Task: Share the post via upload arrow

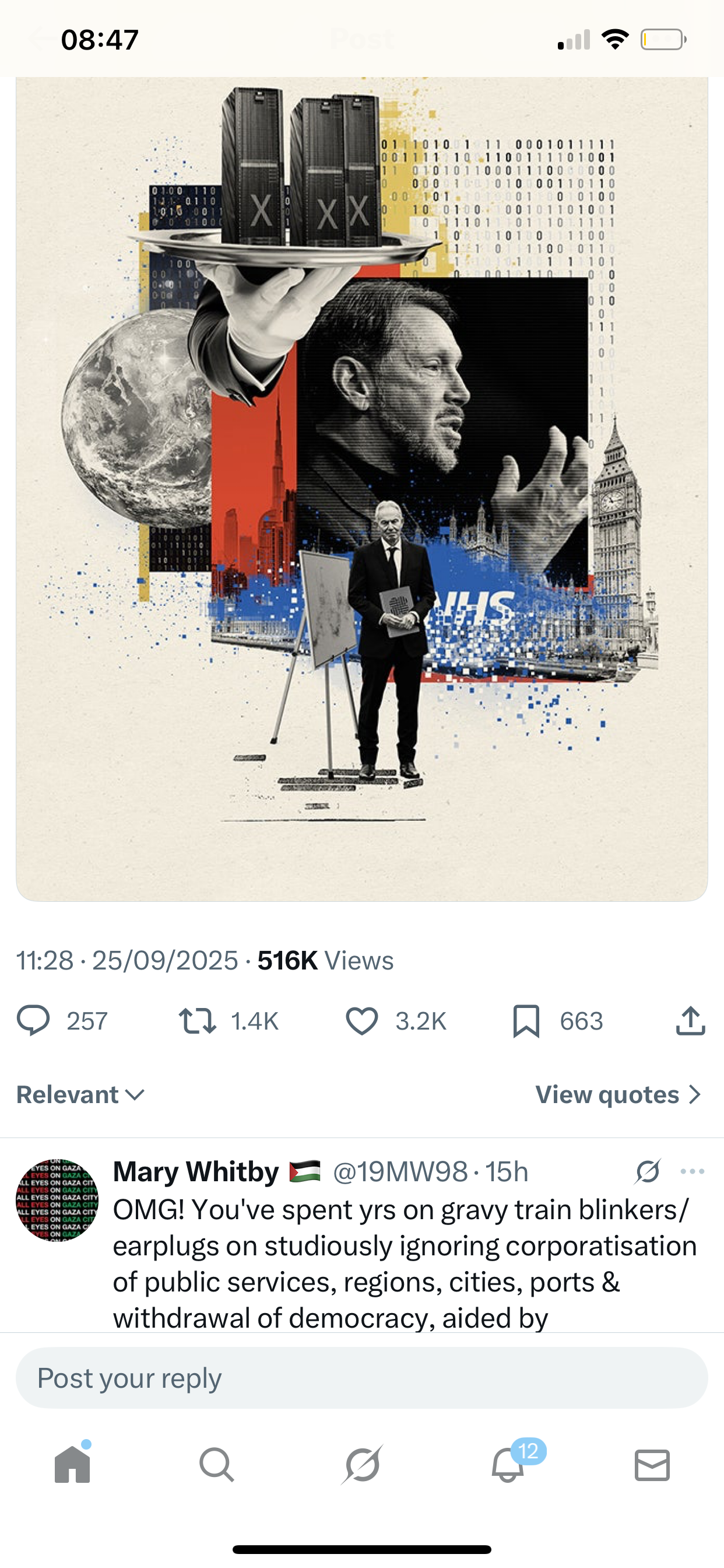Action: 691,1021
